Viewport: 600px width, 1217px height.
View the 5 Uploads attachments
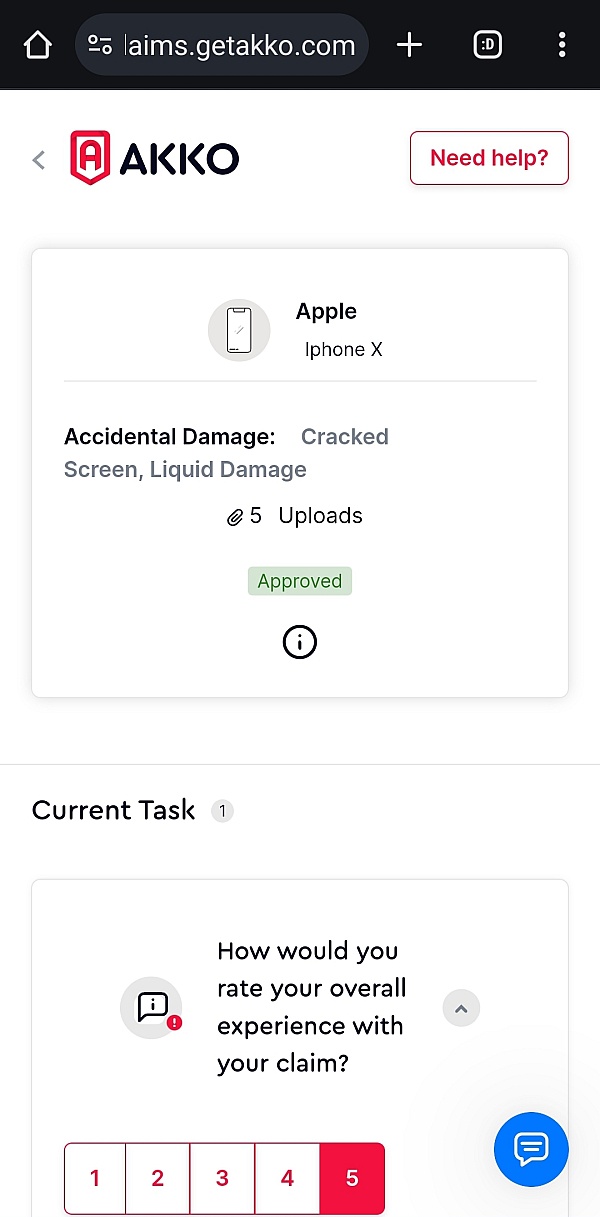pos(295,516)
